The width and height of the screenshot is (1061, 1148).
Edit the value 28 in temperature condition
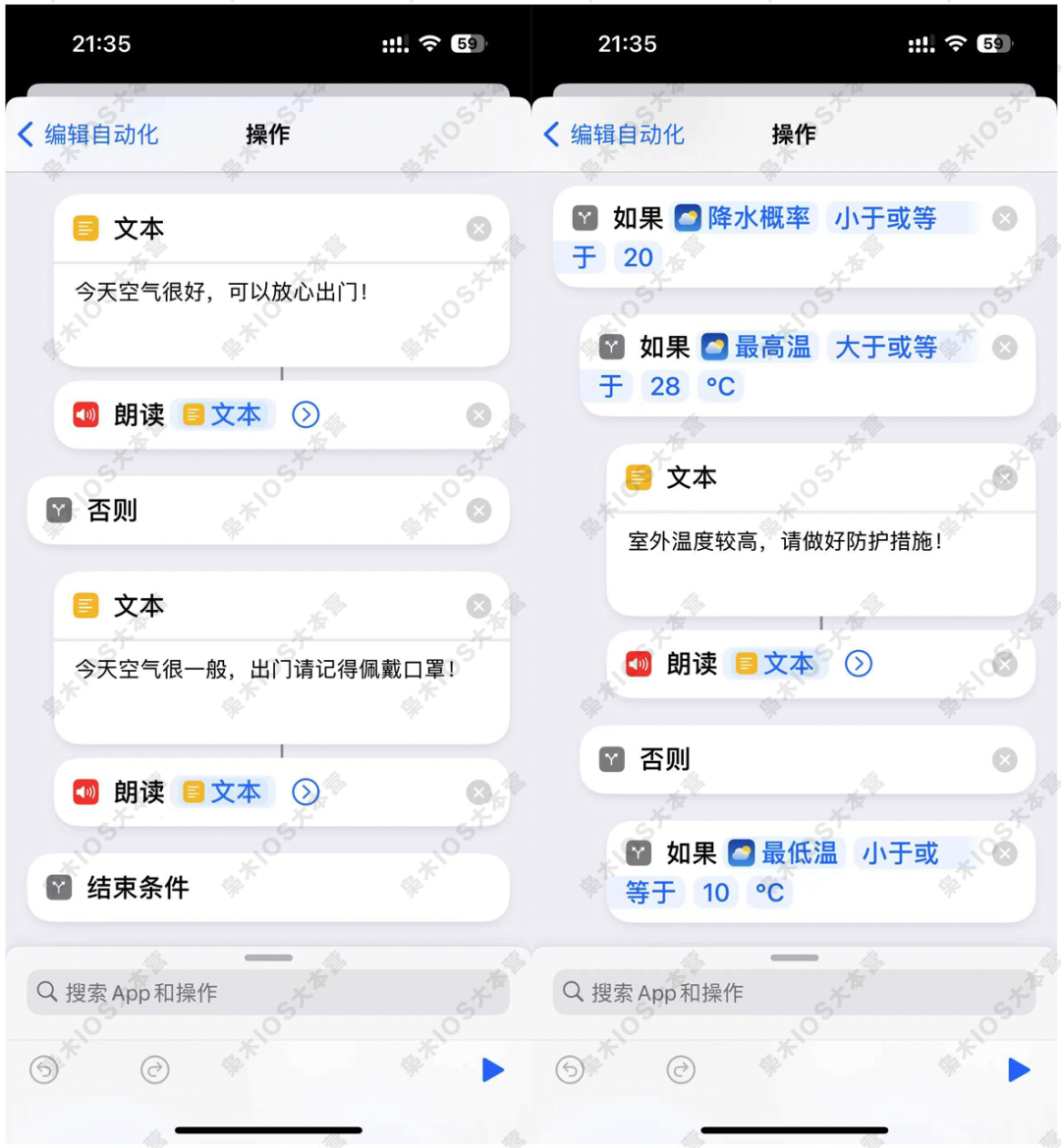[x=665, y=386]
